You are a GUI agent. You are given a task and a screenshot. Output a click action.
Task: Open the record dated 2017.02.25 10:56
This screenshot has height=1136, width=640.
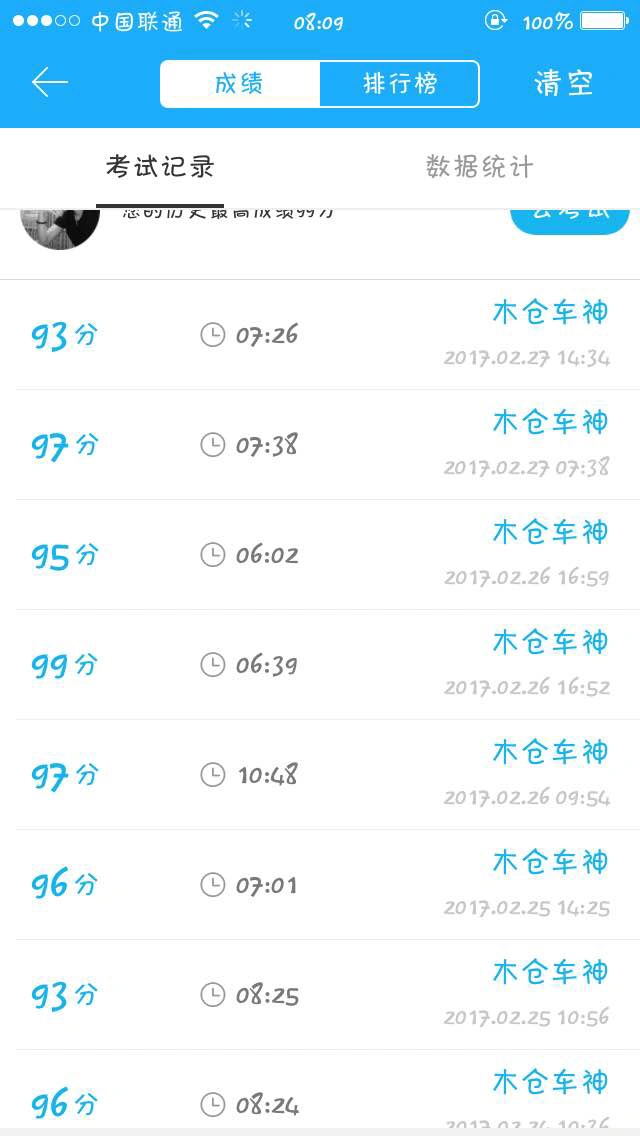click(x=320, y=995)
